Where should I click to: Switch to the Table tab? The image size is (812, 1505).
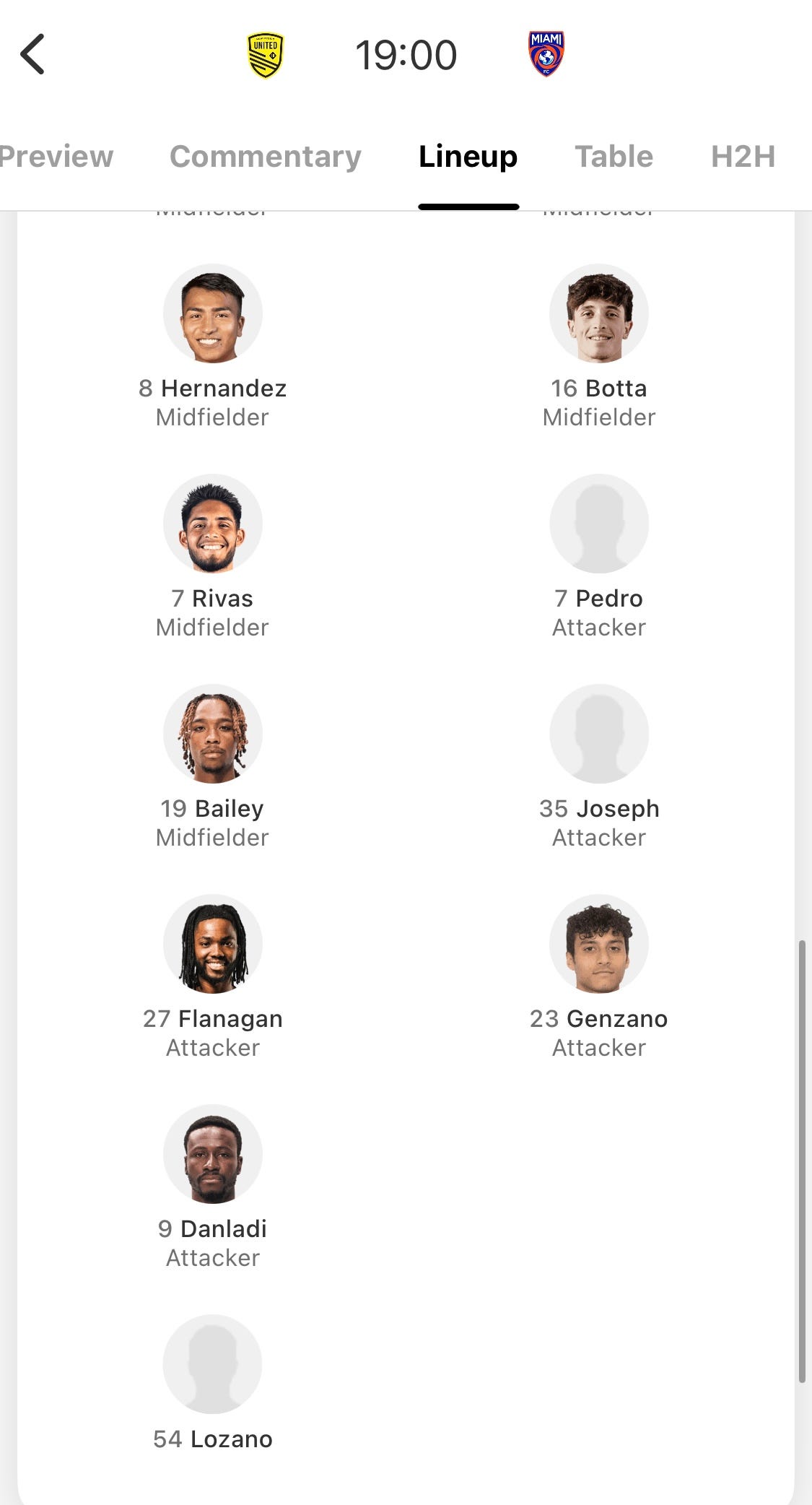[x=614, y=156]
